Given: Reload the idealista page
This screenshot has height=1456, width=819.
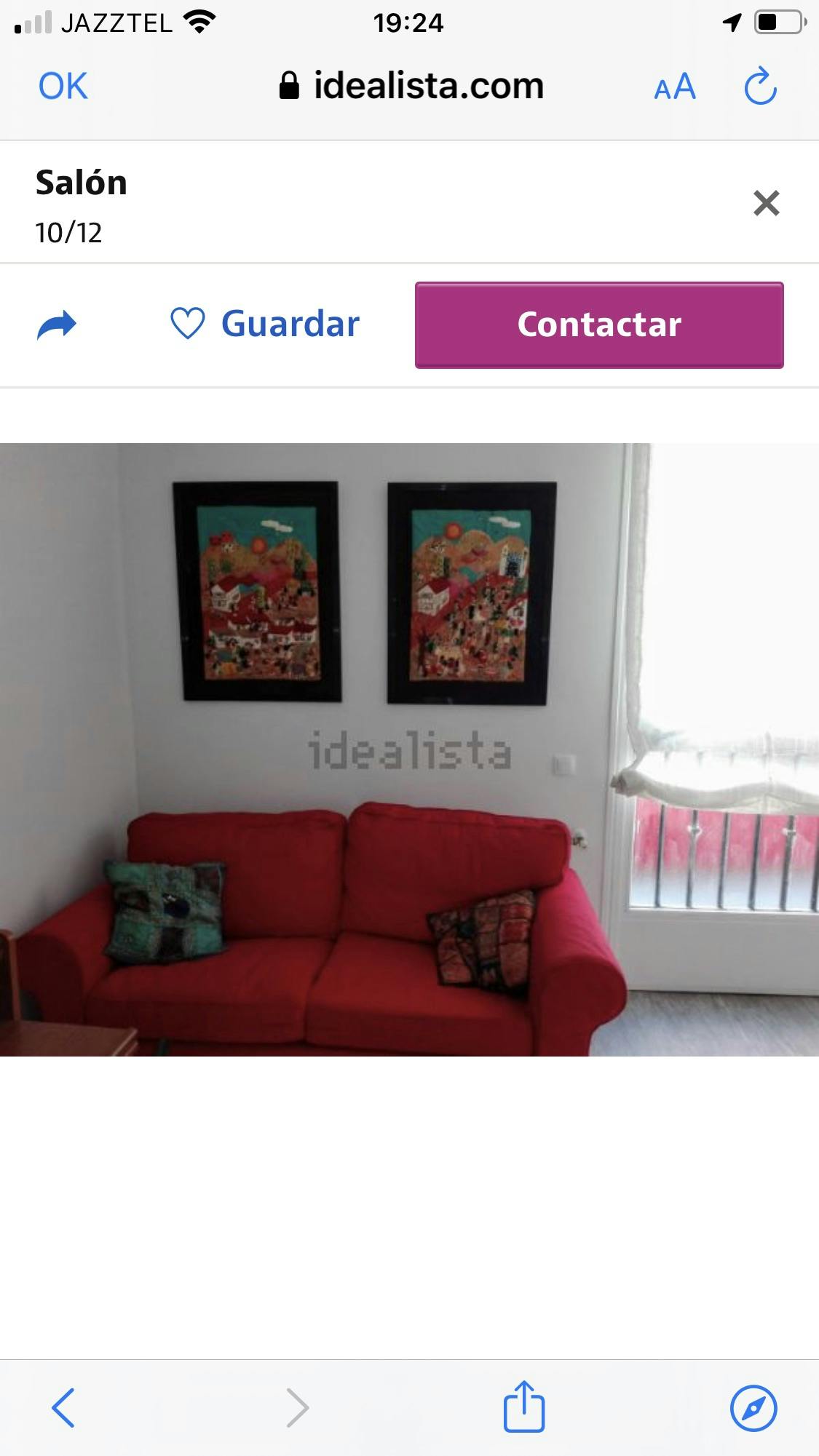Looking at the screenshot, I should [x=761, y=86].
